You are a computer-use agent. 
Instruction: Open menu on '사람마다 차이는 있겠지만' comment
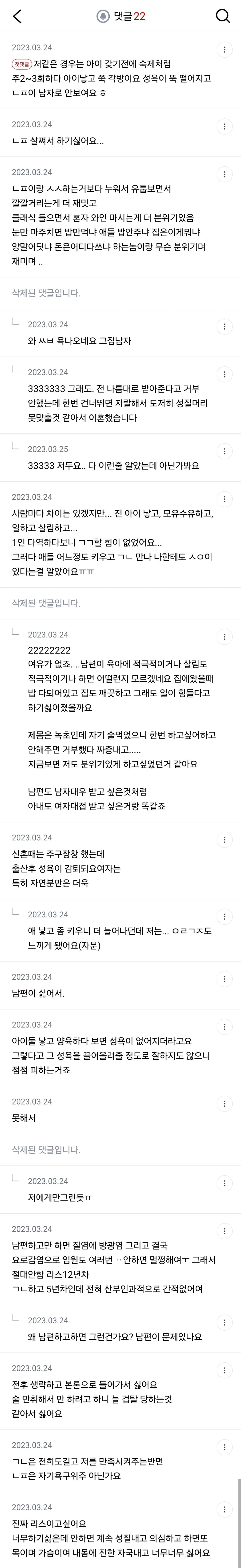pos(225,499)
